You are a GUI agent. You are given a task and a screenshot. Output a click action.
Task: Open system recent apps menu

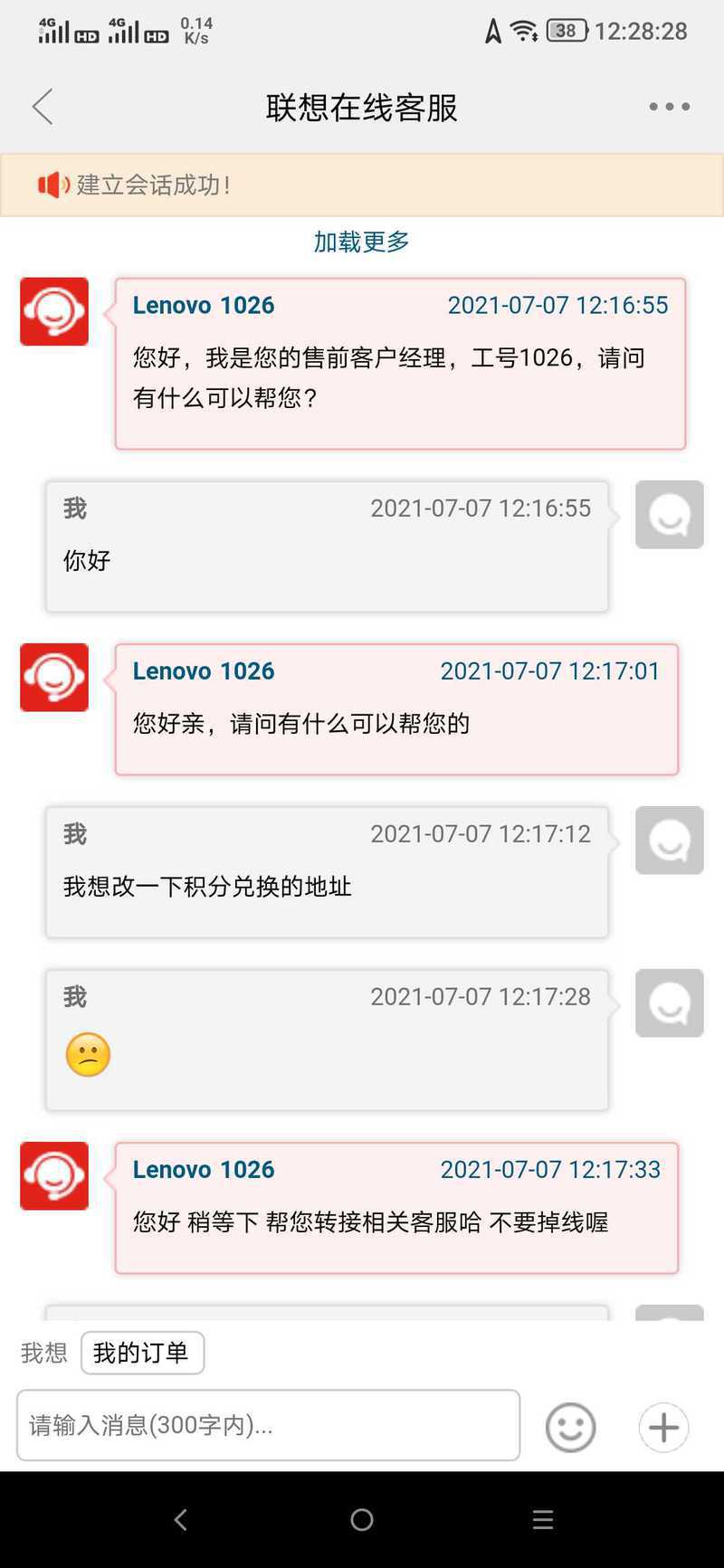[543, 1520]
